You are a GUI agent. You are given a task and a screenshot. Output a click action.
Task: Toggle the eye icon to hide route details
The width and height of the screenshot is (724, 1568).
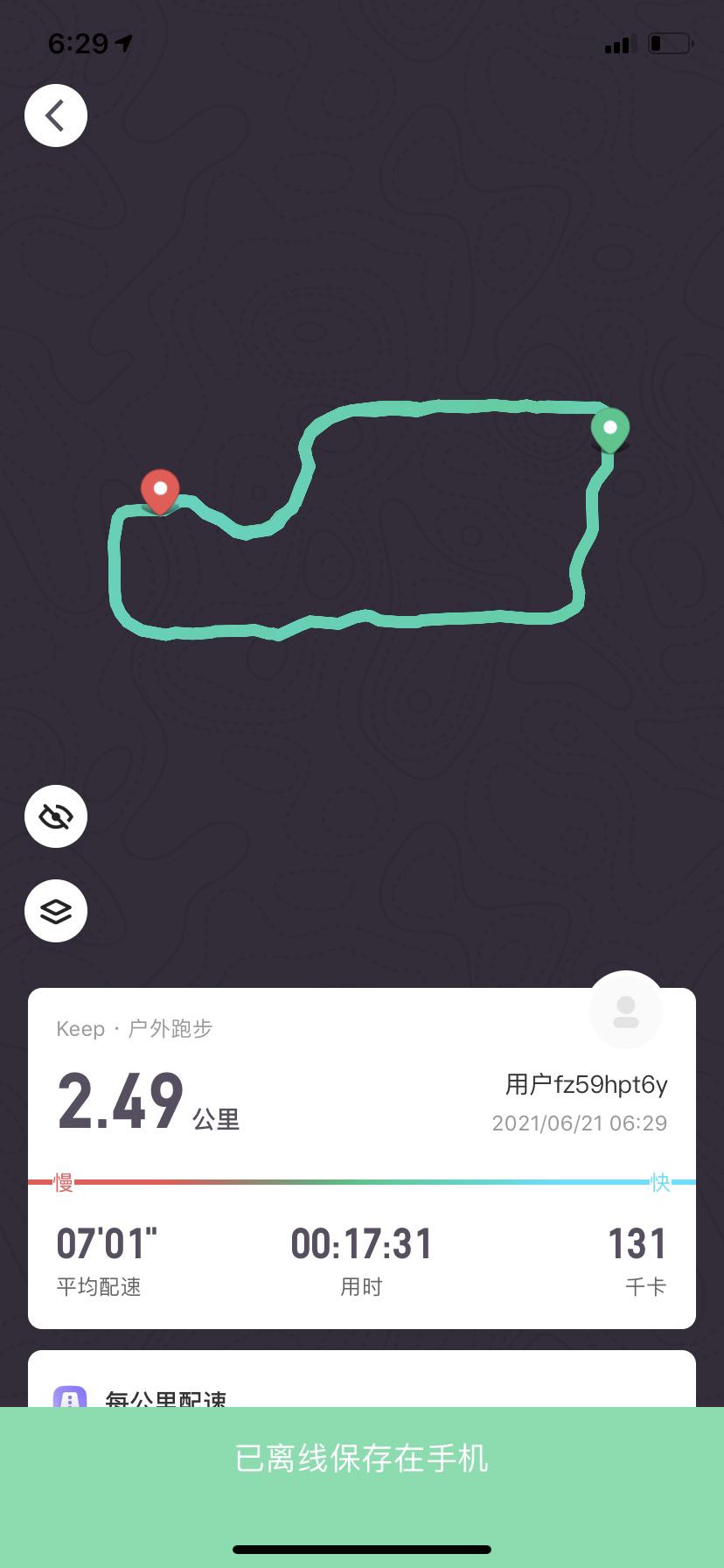(x=55, y=816)
